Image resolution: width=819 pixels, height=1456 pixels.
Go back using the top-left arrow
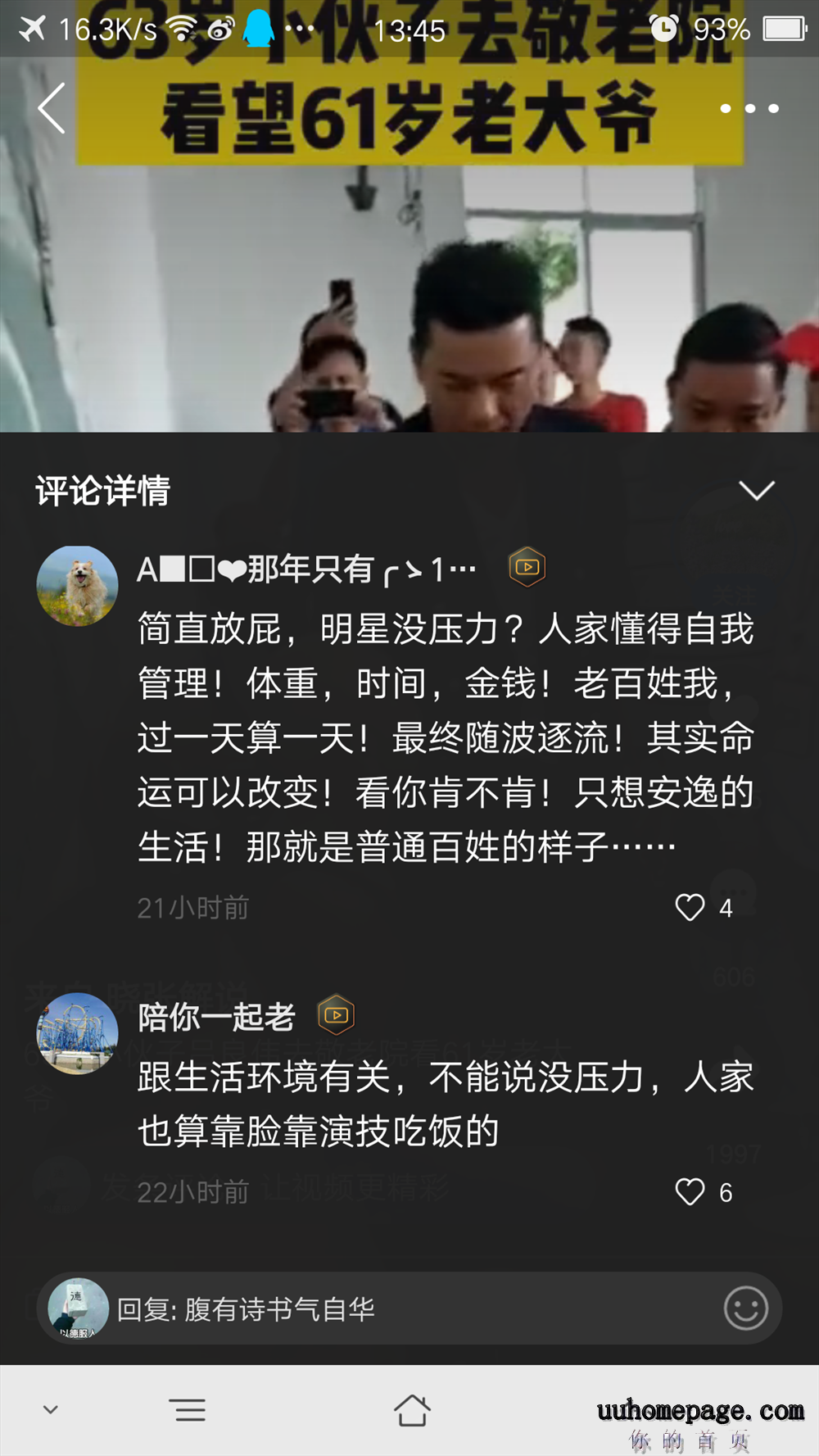point(51,107)
